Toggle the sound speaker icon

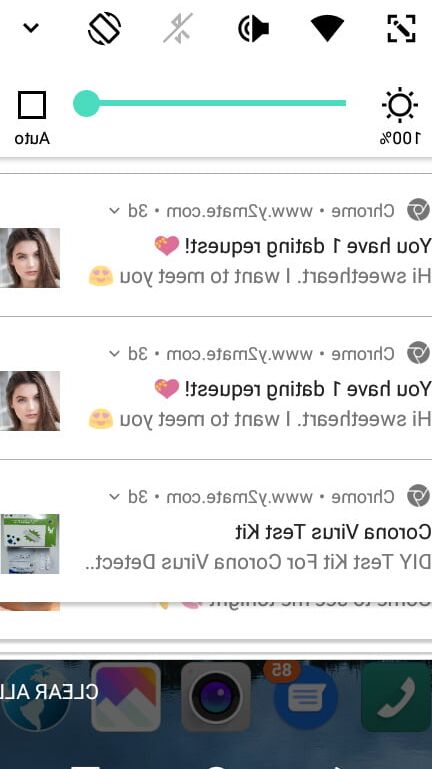(x=253, y=28)
